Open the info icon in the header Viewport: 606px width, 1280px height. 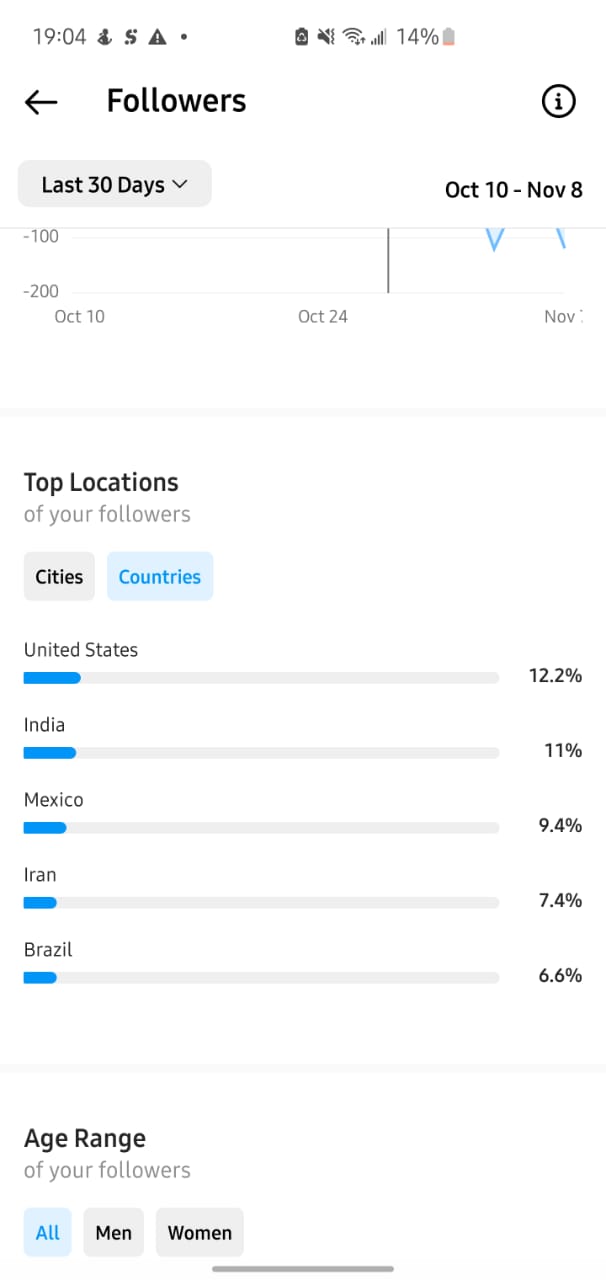pos(558,101)
